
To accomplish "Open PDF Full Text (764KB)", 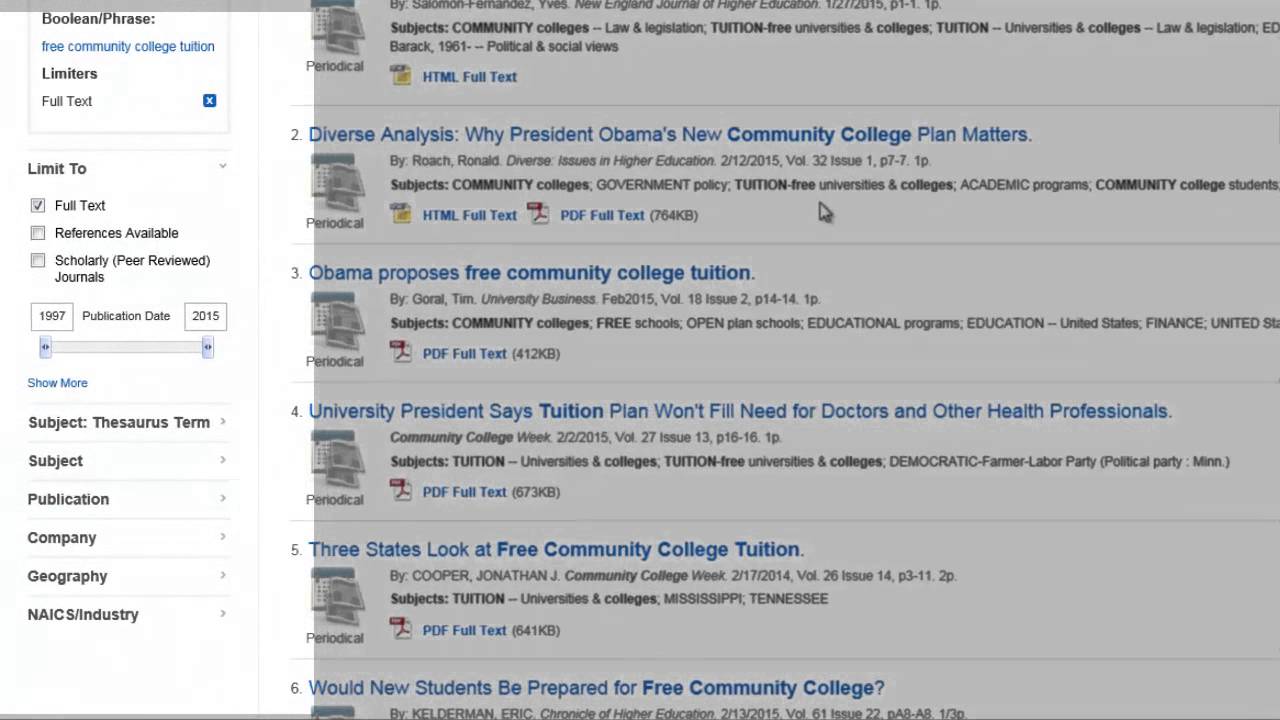I will tap(601, 215).
